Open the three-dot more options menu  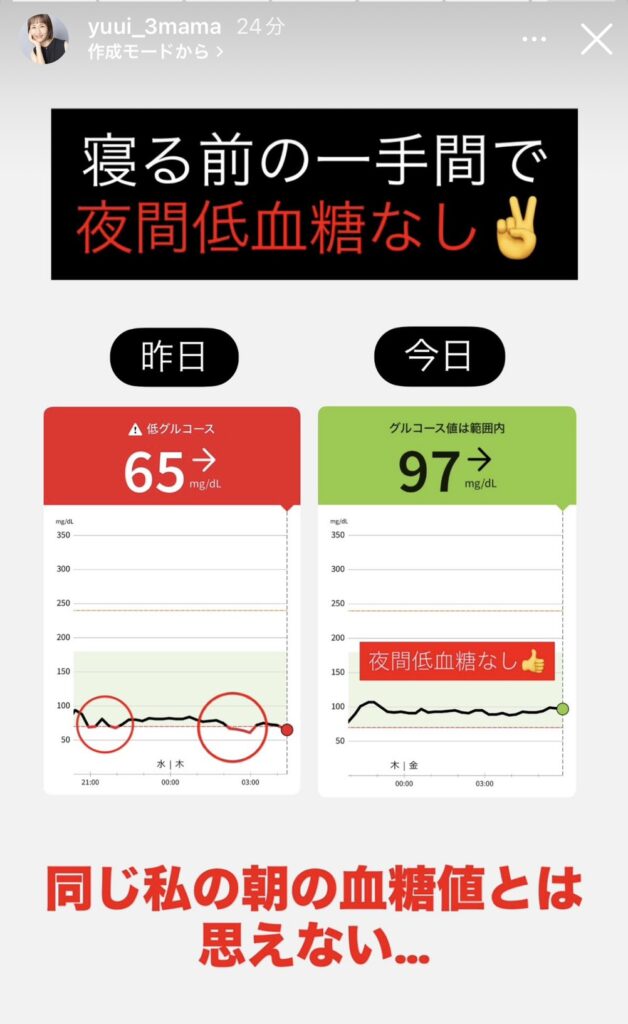(x=534, y=39)
